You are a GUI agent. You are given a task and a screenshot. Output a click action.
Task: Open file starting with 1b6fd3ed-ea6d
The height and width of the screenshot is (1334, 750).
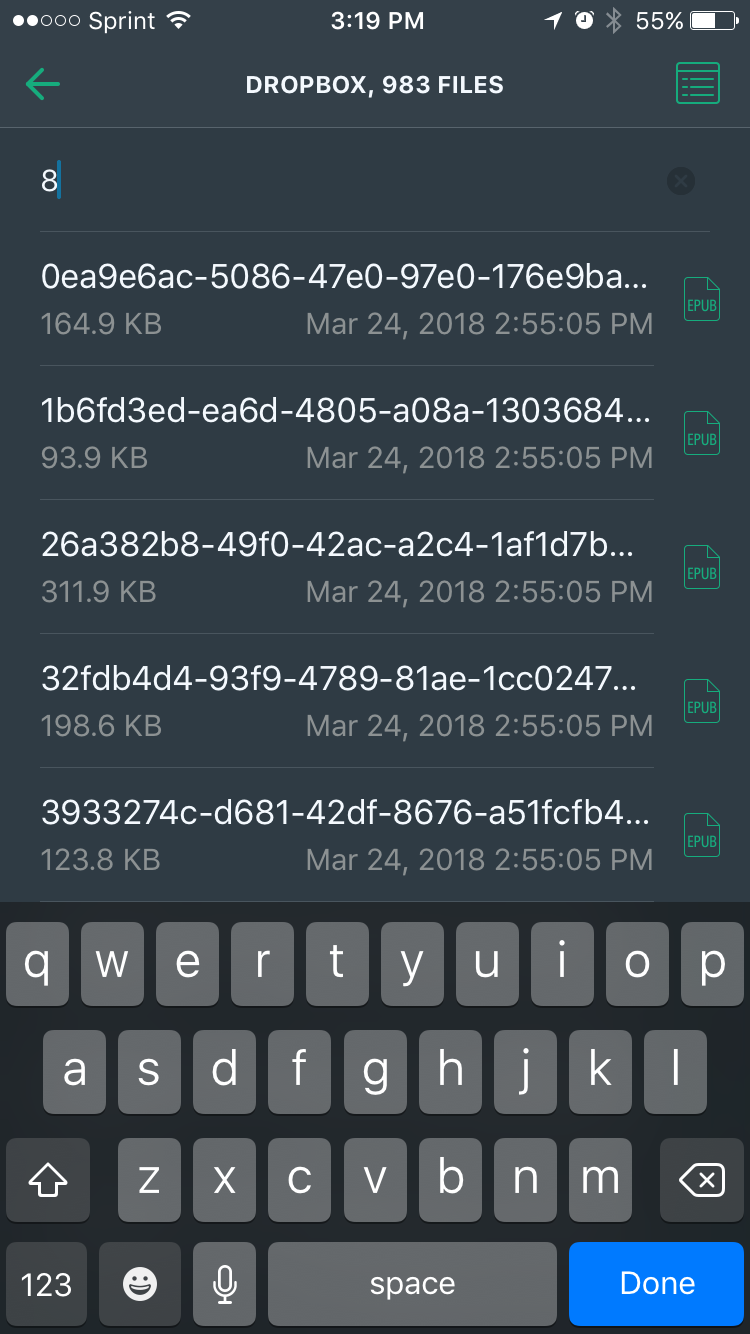346,432
